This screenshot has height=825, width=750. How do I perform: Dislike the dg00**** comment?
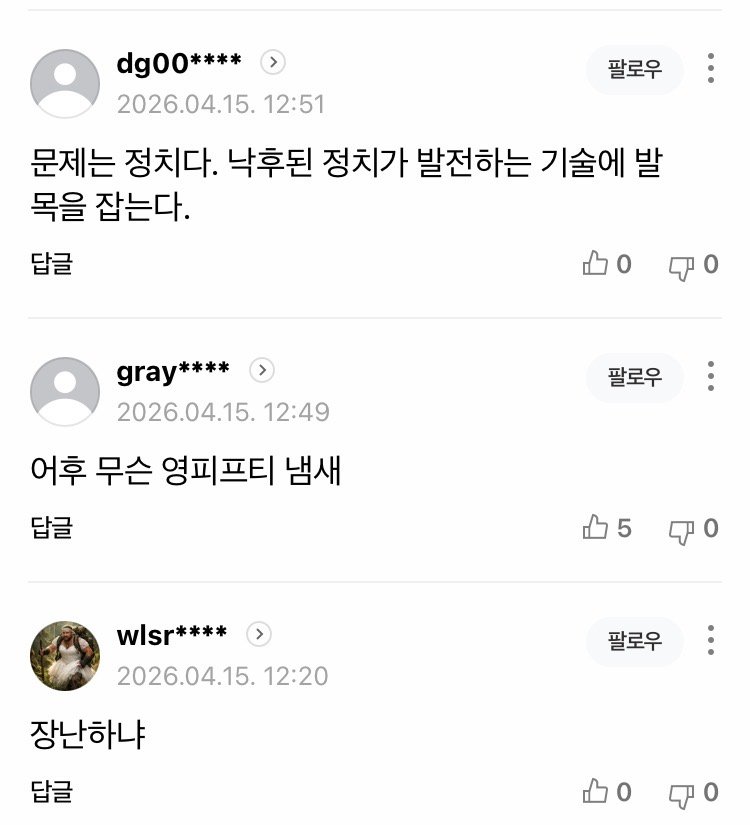pos(682,265)
